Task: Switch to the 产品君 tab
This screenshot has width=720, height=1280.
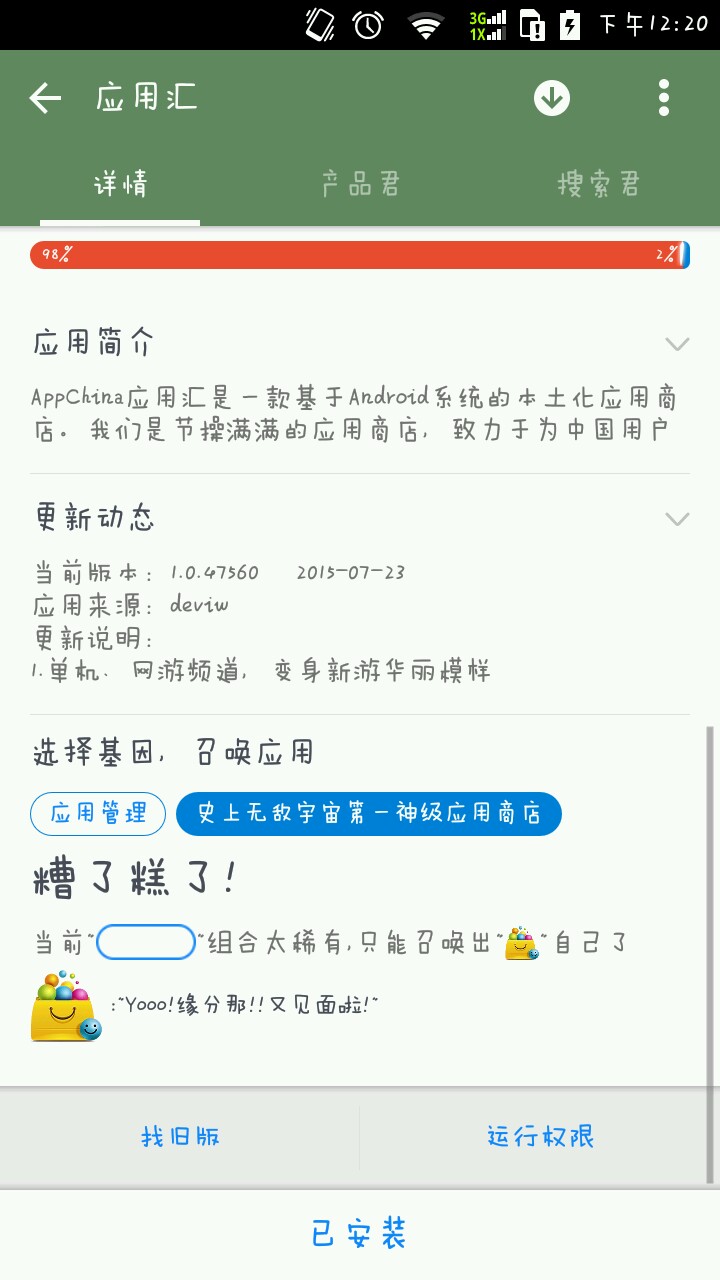Action: [360, 184]
